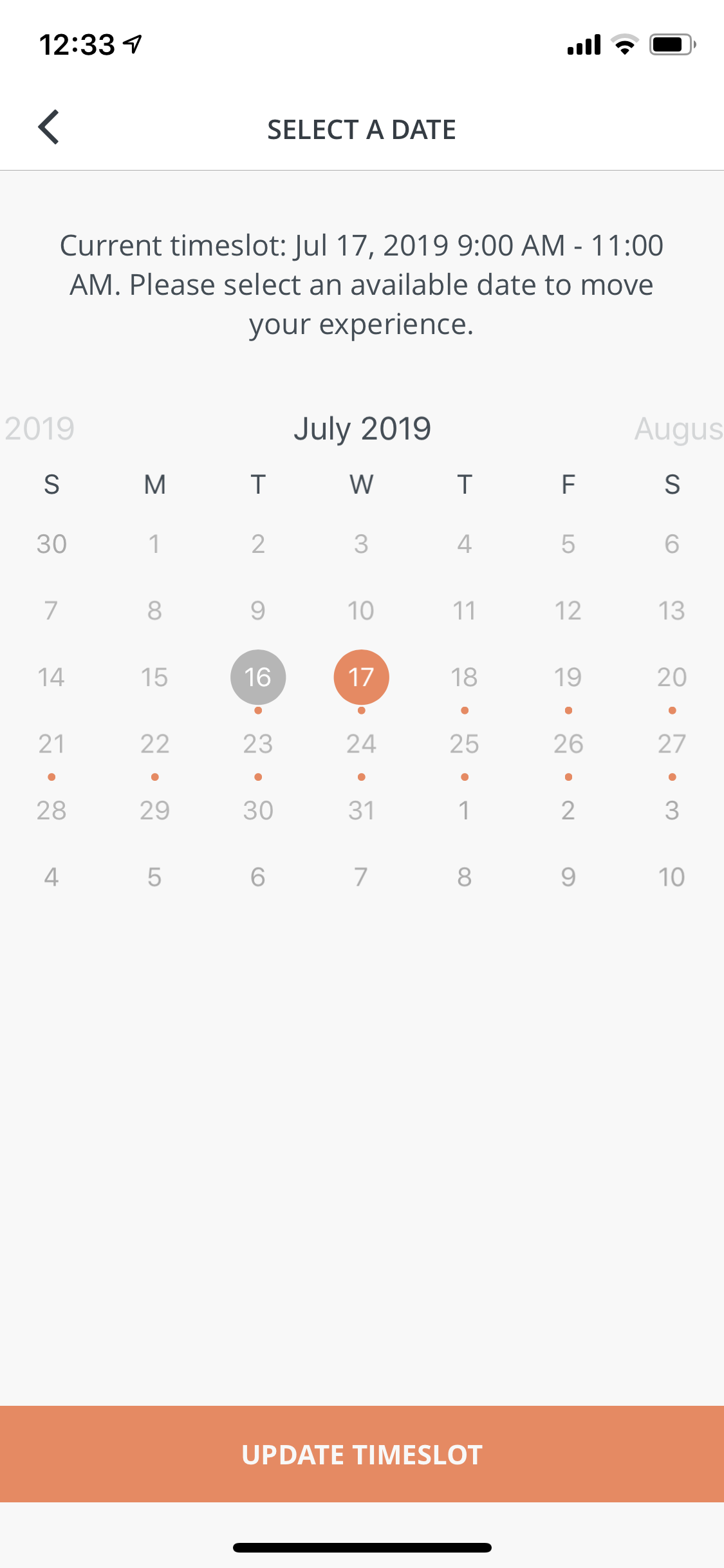
Task: Tap July 23 date
Action: click(258, 744)
